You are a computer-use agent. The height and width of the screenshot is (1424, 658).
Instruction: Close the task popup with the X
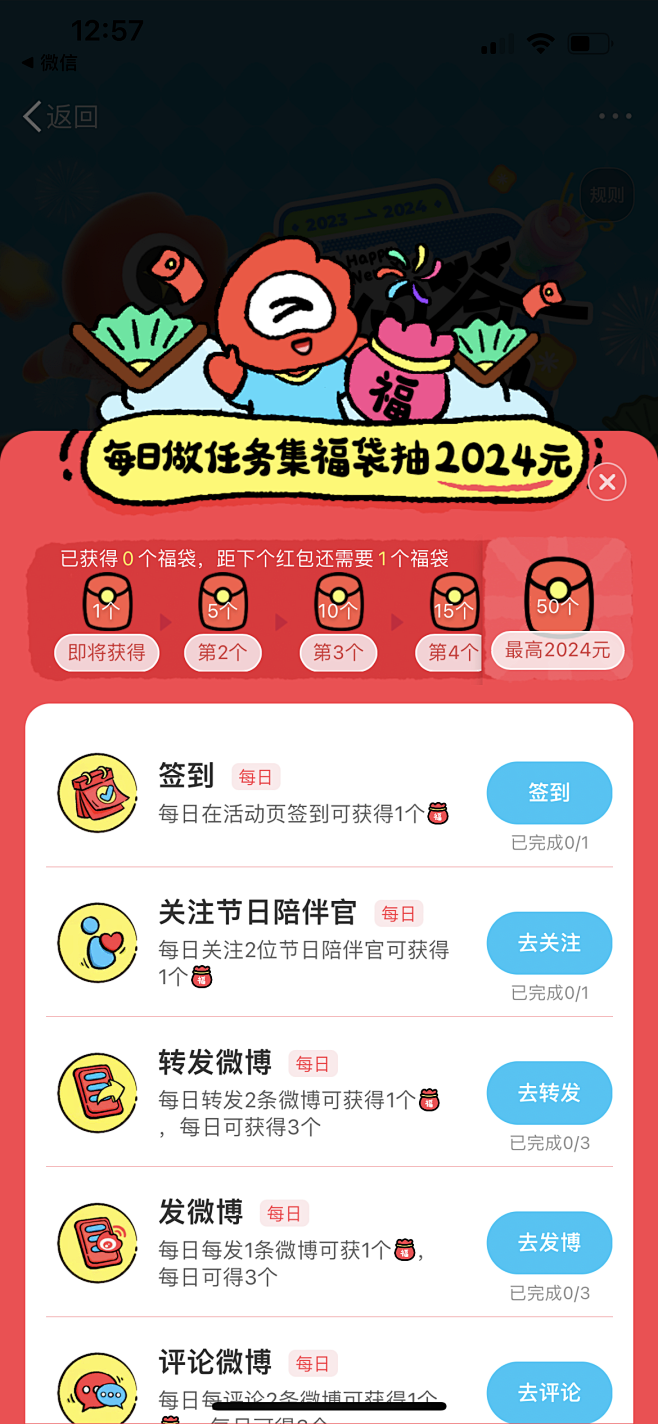pos(607,483)
